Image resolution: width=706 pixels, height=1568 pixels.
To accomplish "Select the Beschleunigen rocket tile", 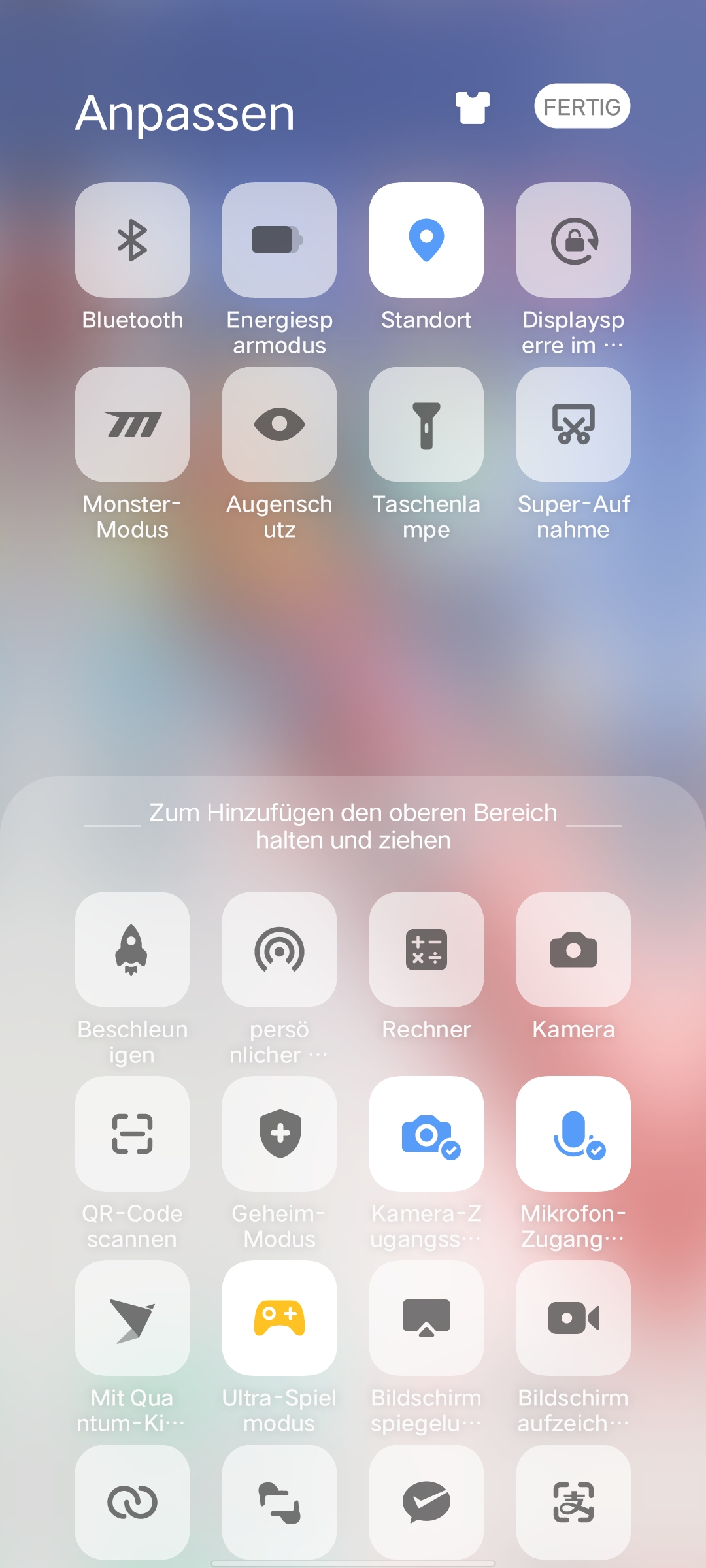I will point(132,949).
